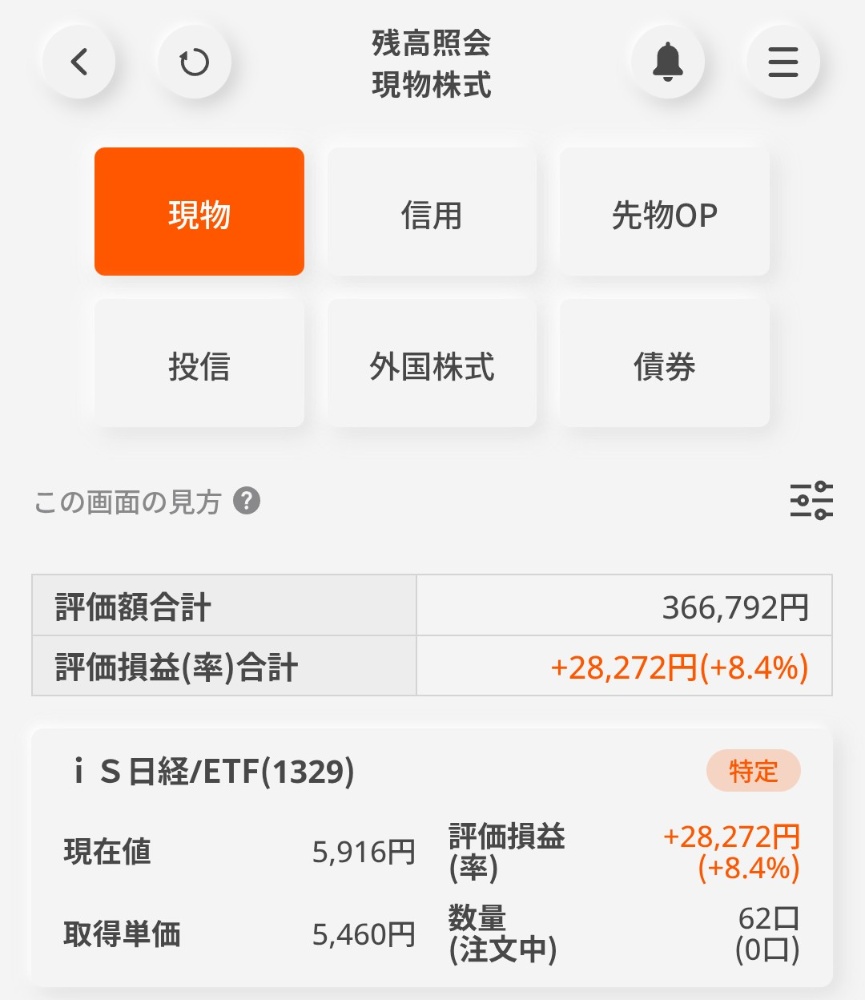
Task: Switch to the 先物OP tab
Action: coord(664,212)
